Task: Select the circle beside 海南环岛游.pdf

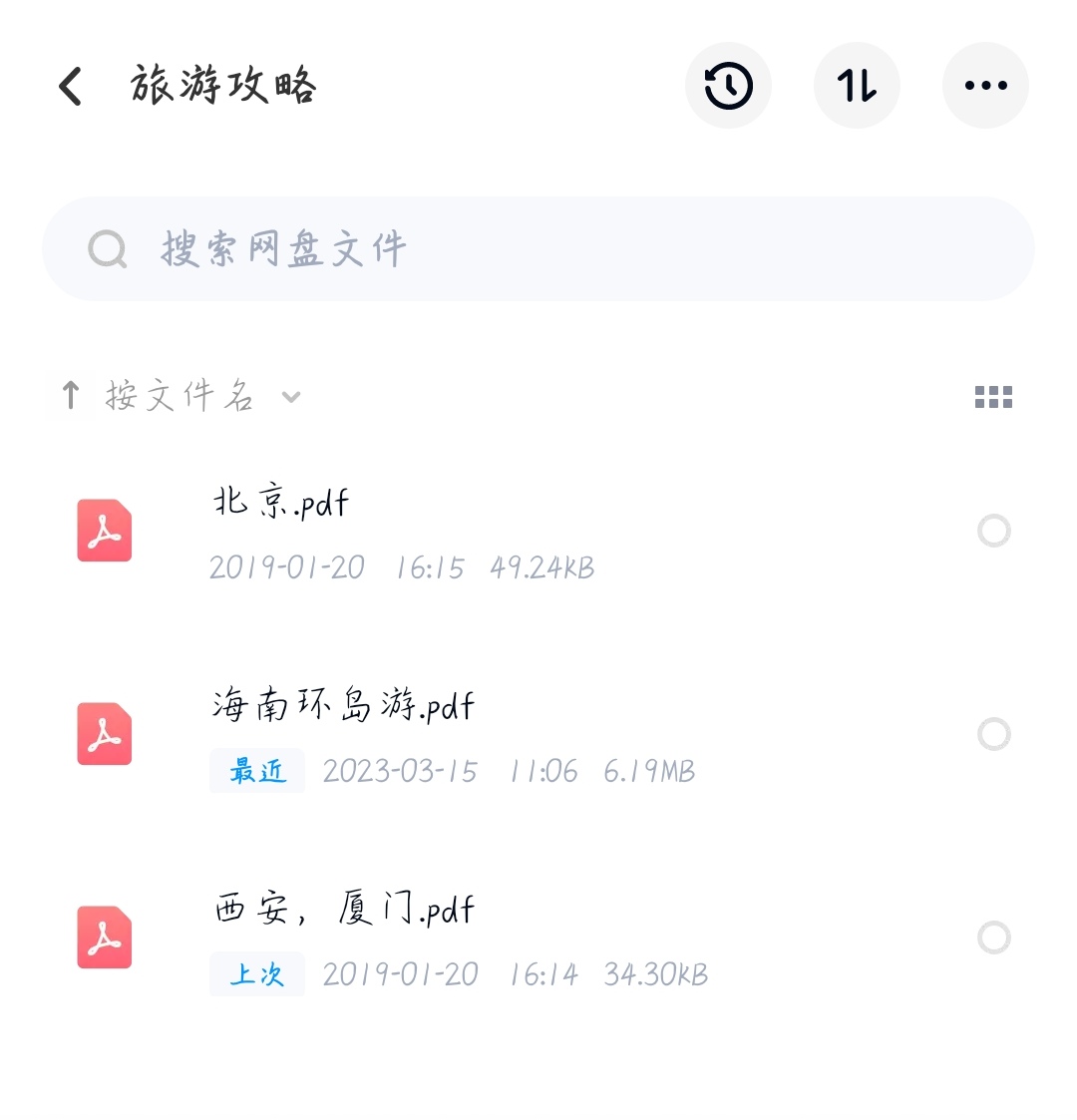Action: pyautogui.click(x=994, y=733)
